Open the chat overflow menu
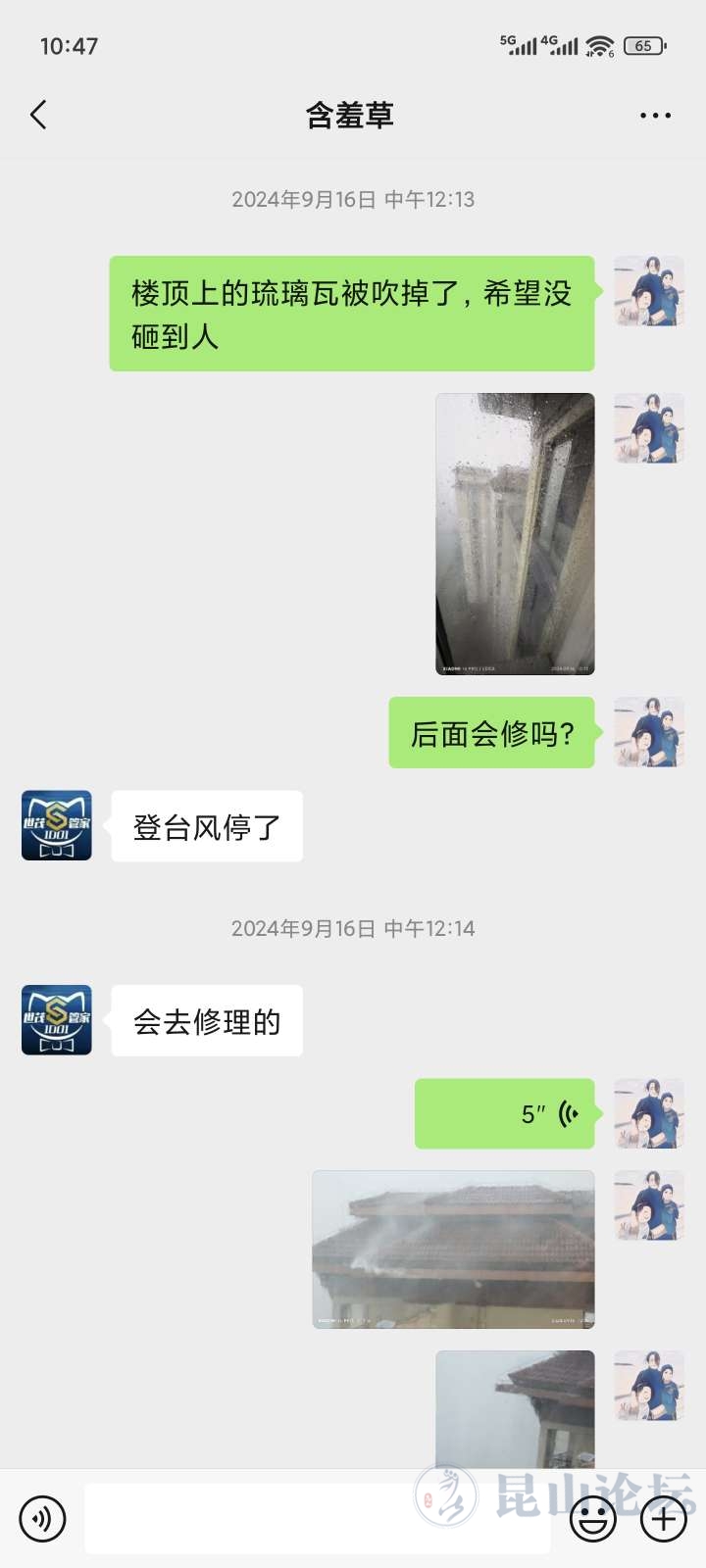The image size is (706, 1568). pyautogui.click(x=655, y=116)
